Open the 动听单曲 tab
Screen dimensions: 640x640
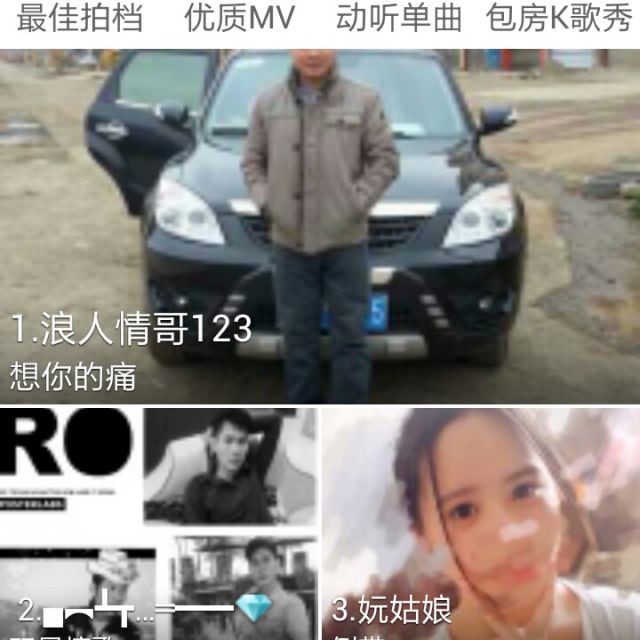pos(399,18)
